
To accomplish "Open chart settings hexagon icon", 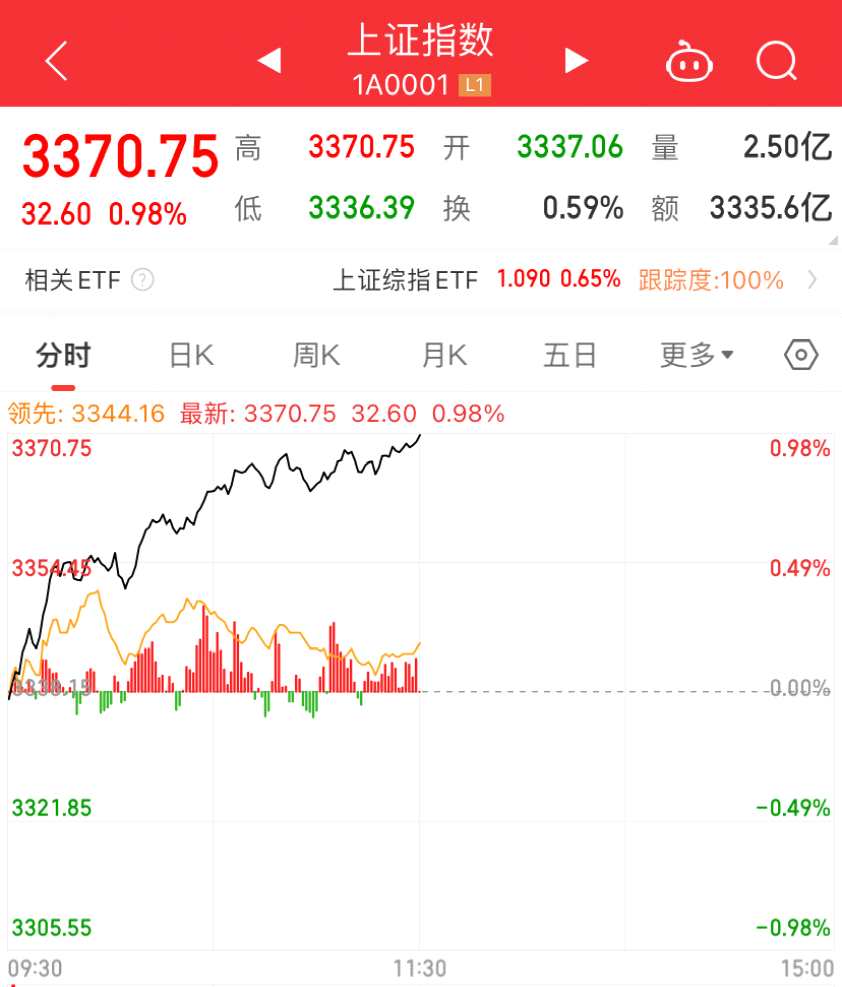I will (x=801, y=355).
